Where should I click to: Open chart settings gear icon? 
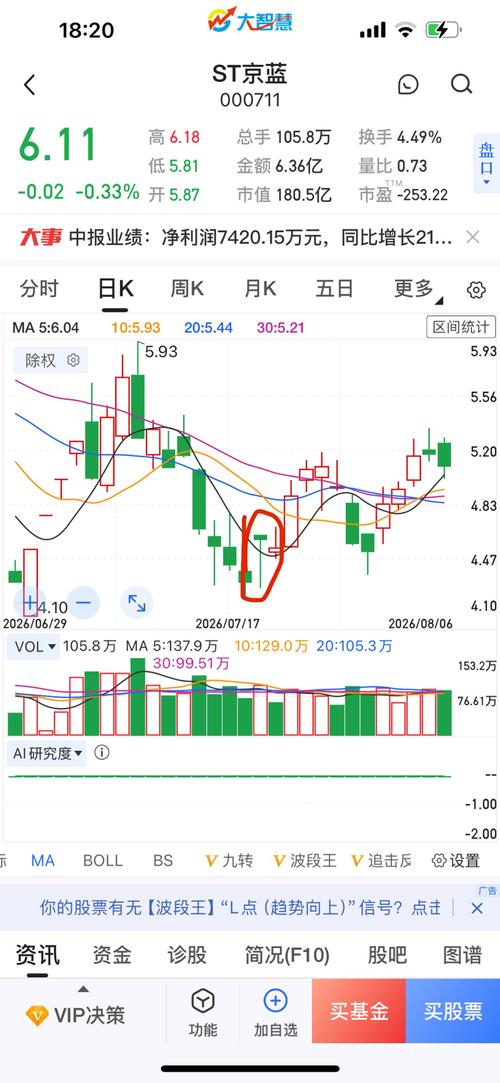tap(477, 290)
